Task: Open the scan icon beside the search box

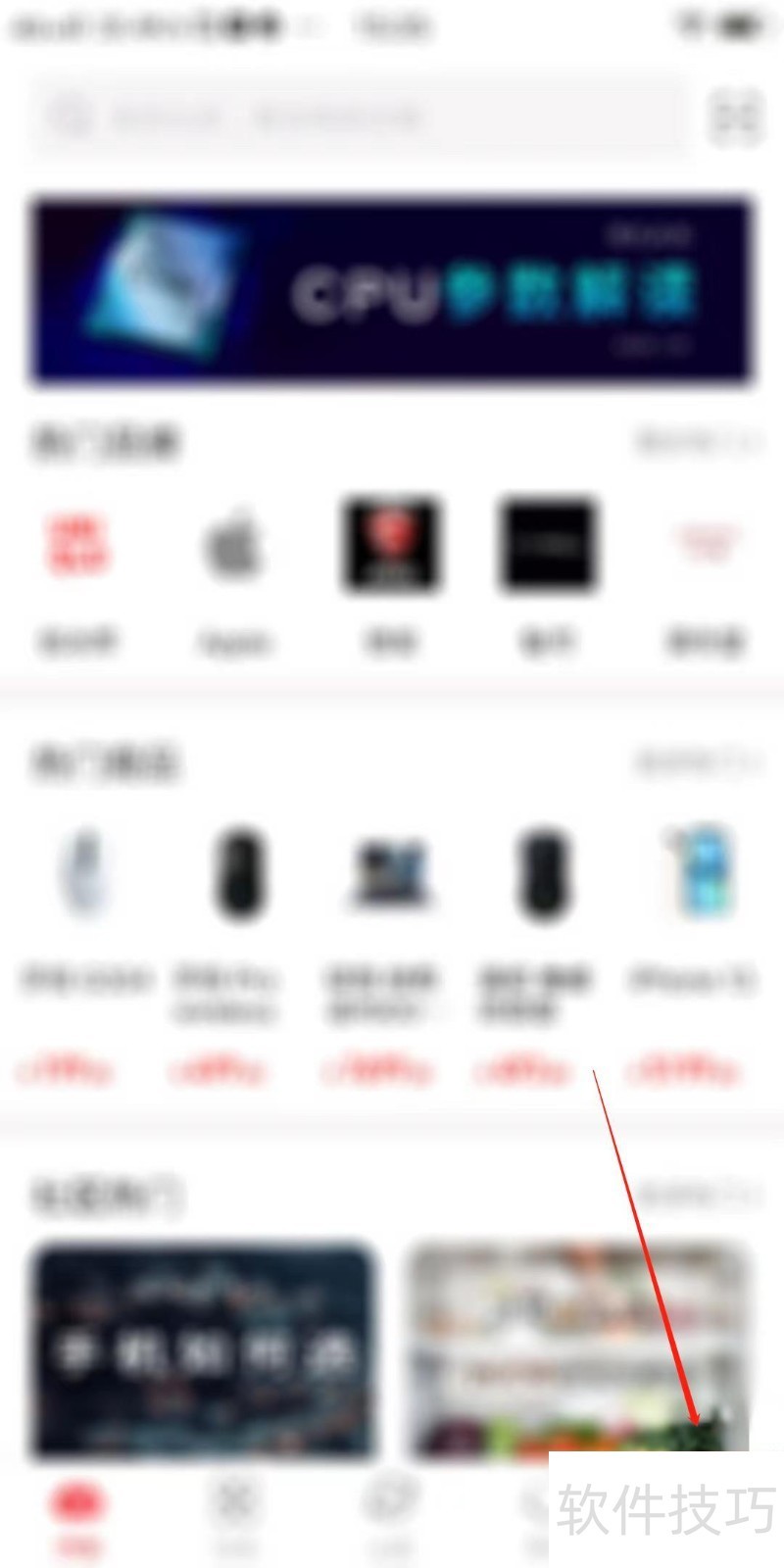Action: [x=735, y=118]
